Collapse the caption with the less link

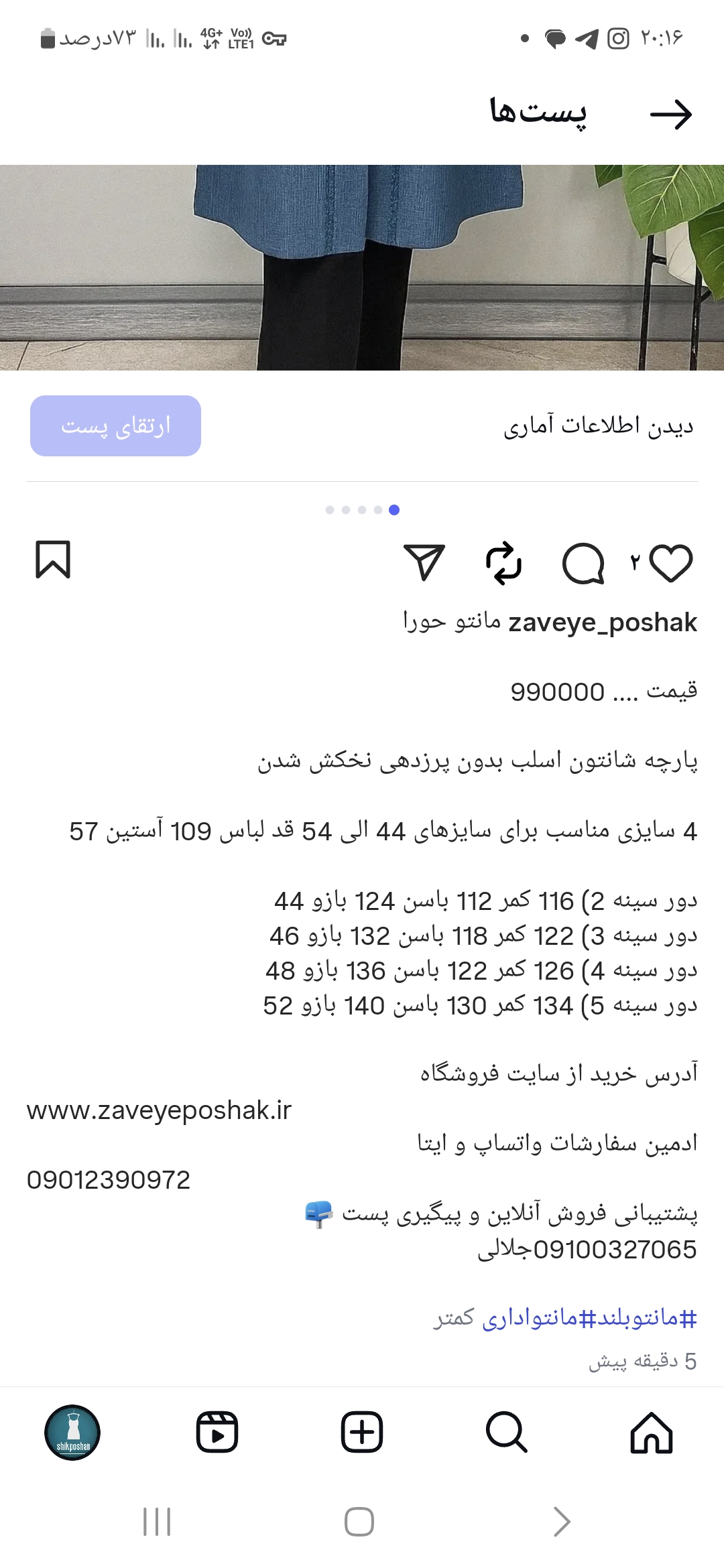click(x=454, y=1318)
